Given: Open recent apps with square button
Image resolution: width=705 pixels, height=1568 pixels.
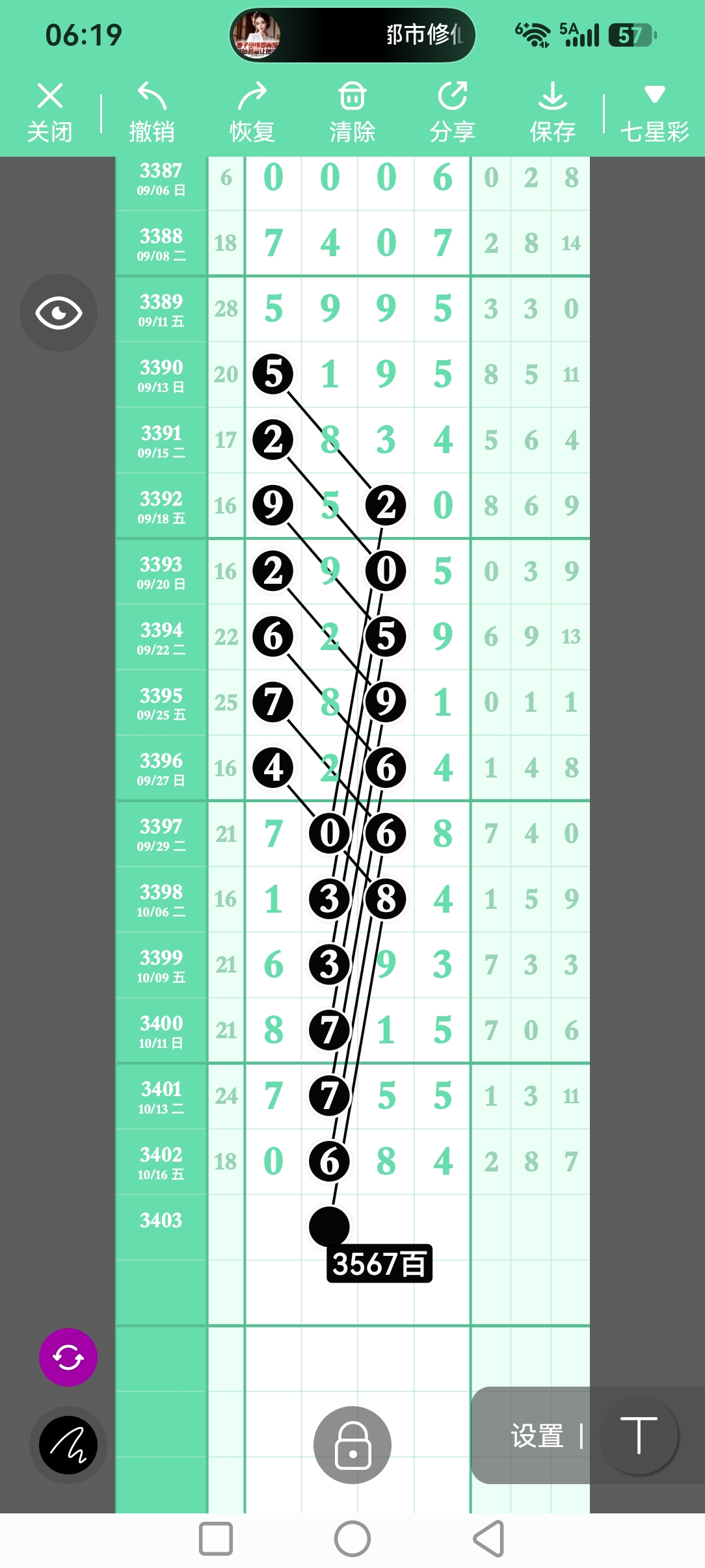Looking at the screenshot, I should pyautogui.click(x=216, y=1539).
